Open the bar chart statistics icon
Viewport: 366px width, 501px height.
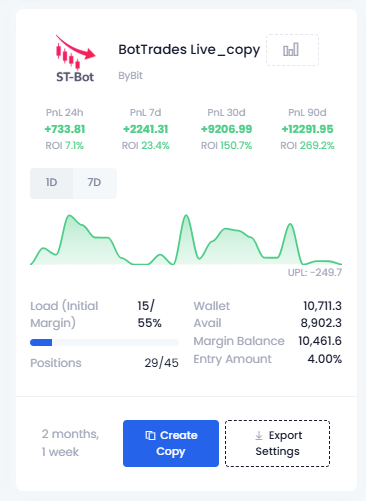[x=292, y=50]
